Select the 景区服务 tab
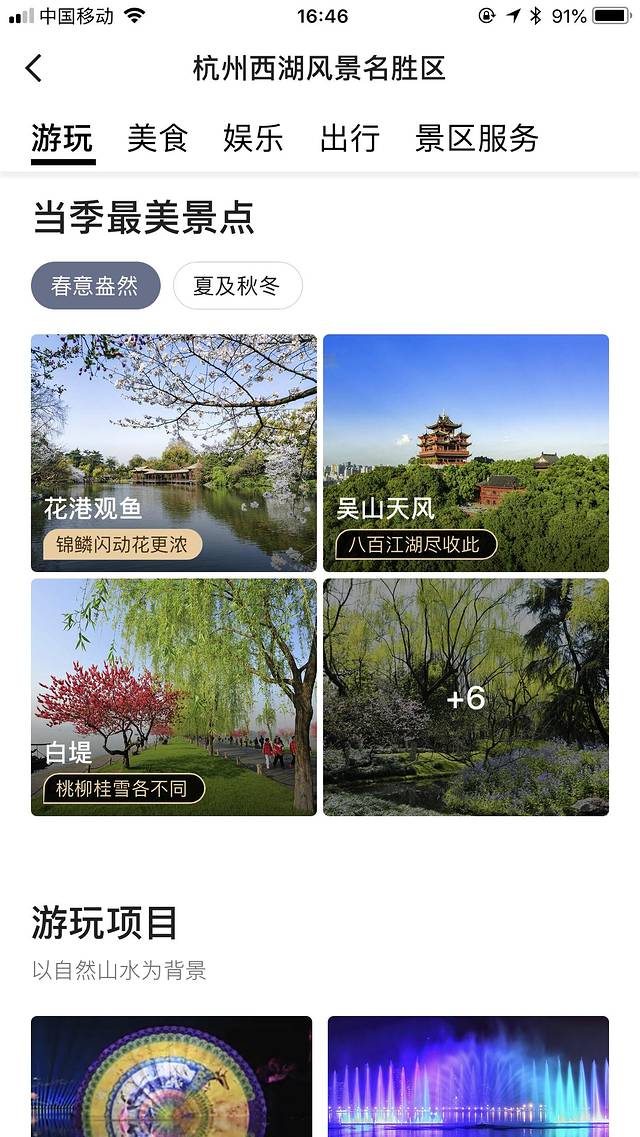Viewport: 640px width, 1137px height. 476,138
